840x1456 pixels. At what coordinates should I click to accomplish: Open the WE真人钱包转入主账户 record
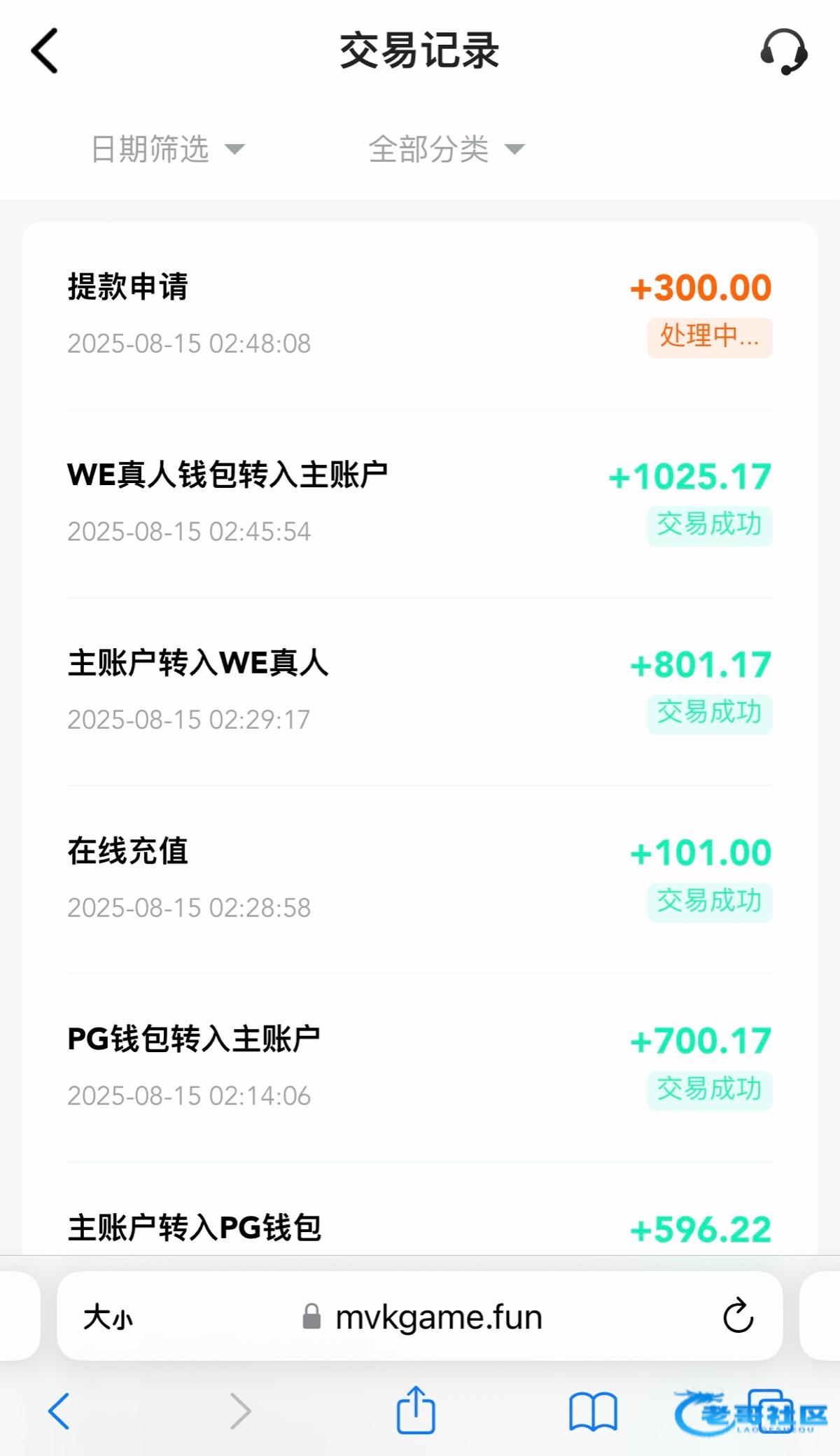click(420, 503)
